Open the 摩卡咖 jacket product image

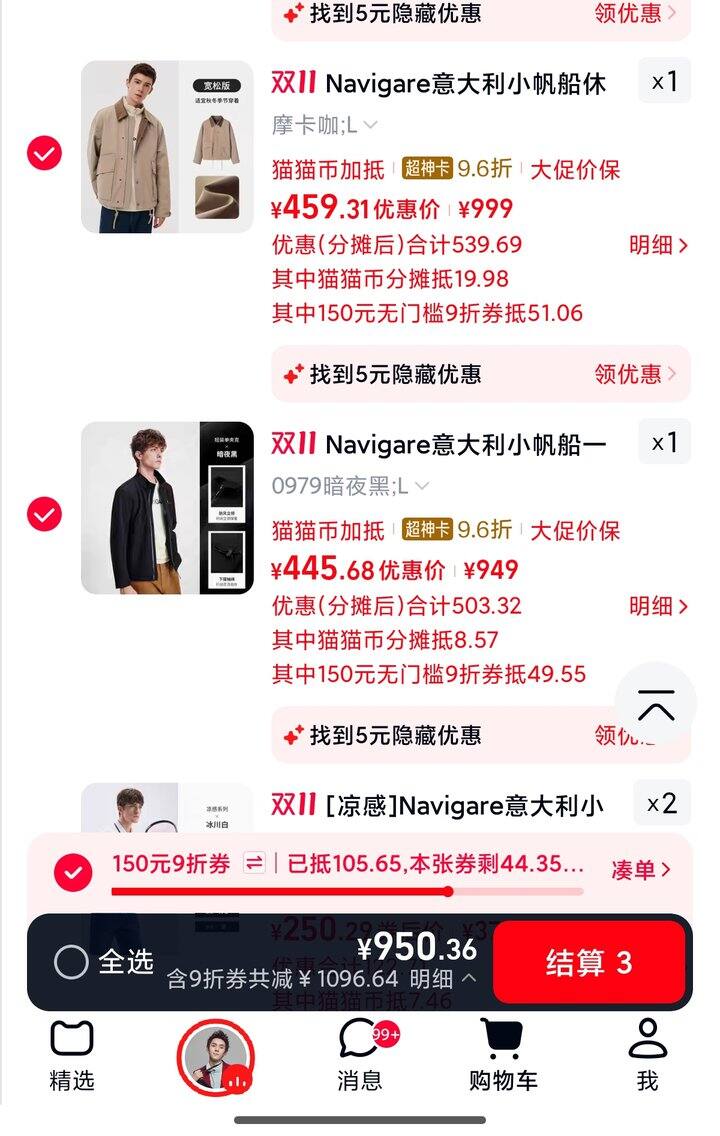pyautogui.click(x=166, y=147)
